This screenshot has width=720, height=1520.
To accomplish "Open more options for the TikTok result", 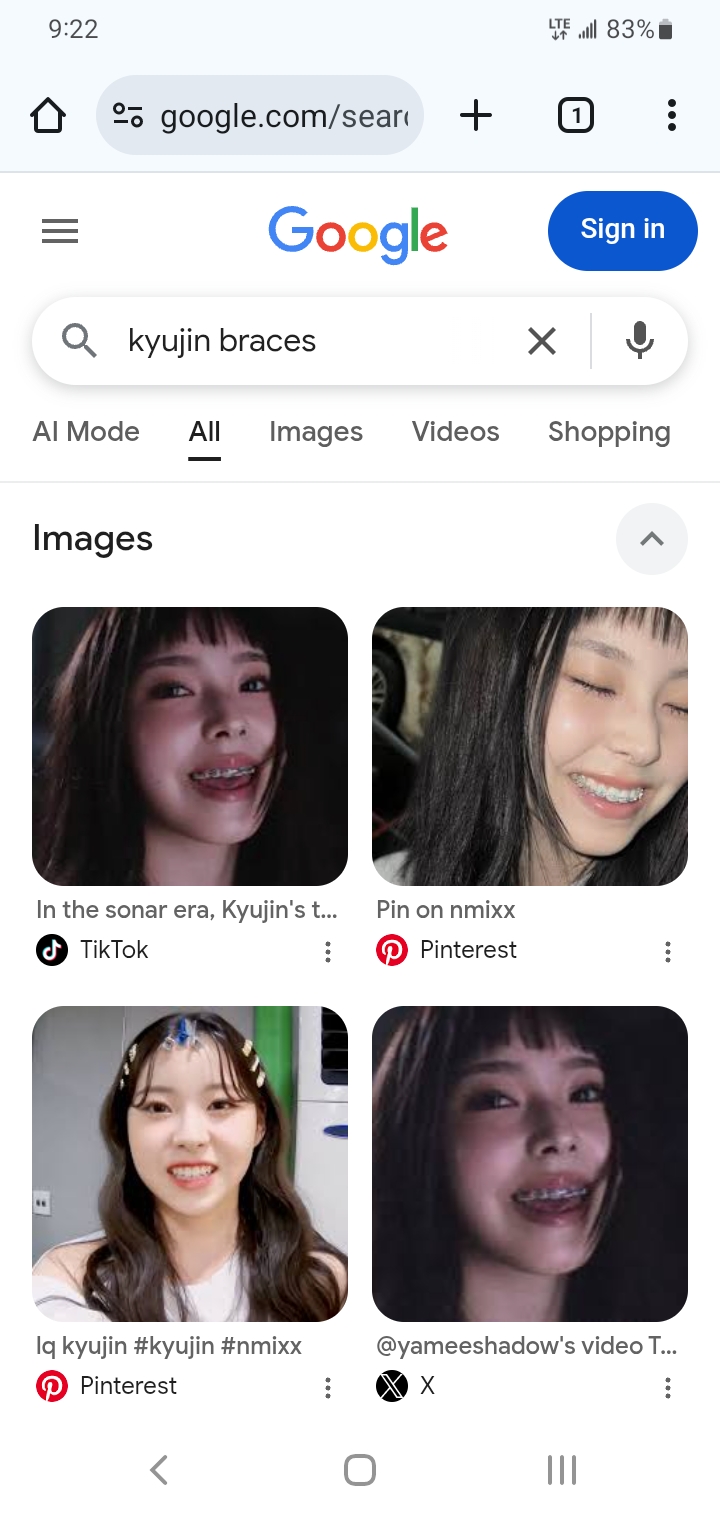I will [327, 952].
